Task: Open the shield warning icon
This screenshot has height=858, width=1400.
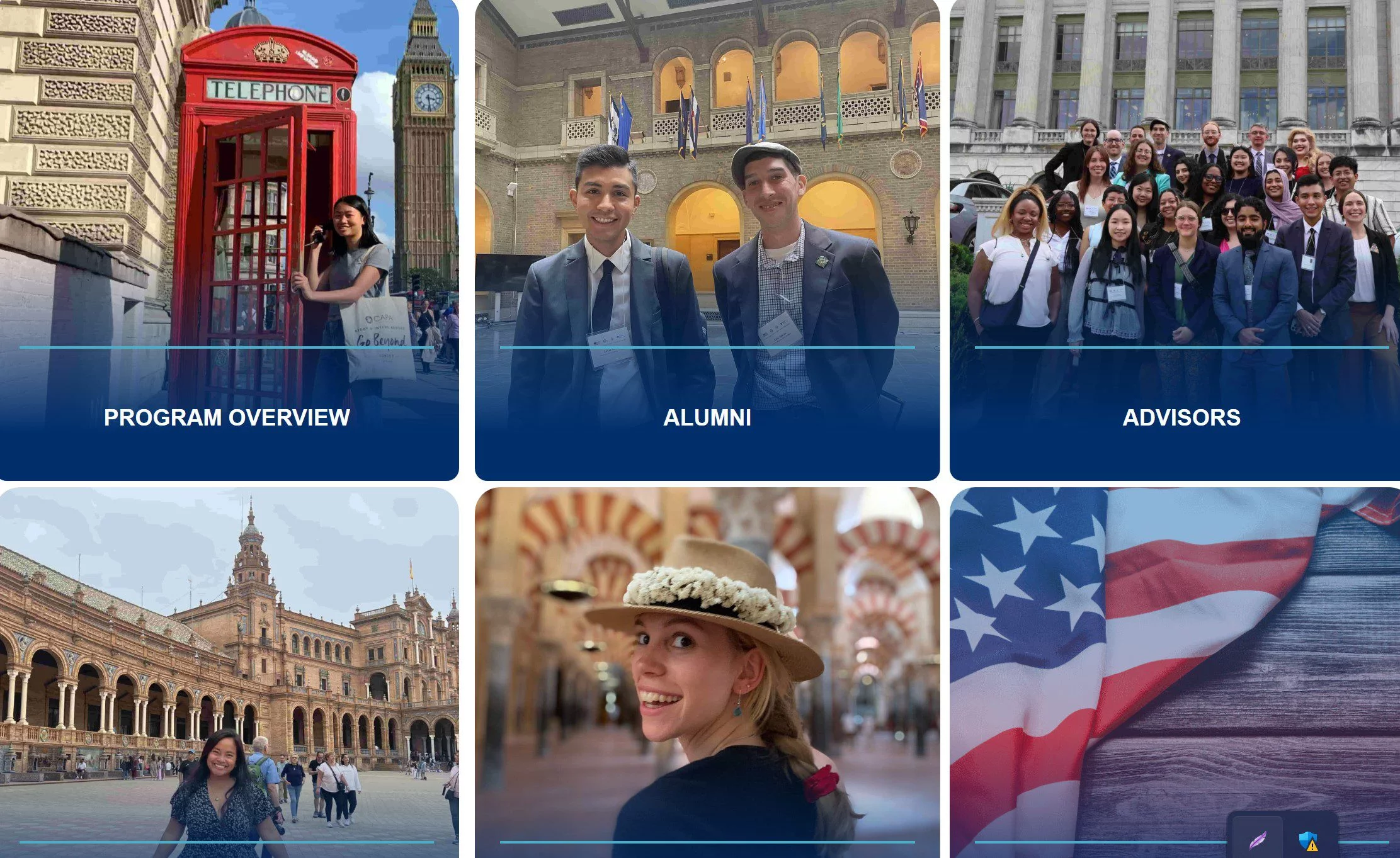Action: [1308, 840]
